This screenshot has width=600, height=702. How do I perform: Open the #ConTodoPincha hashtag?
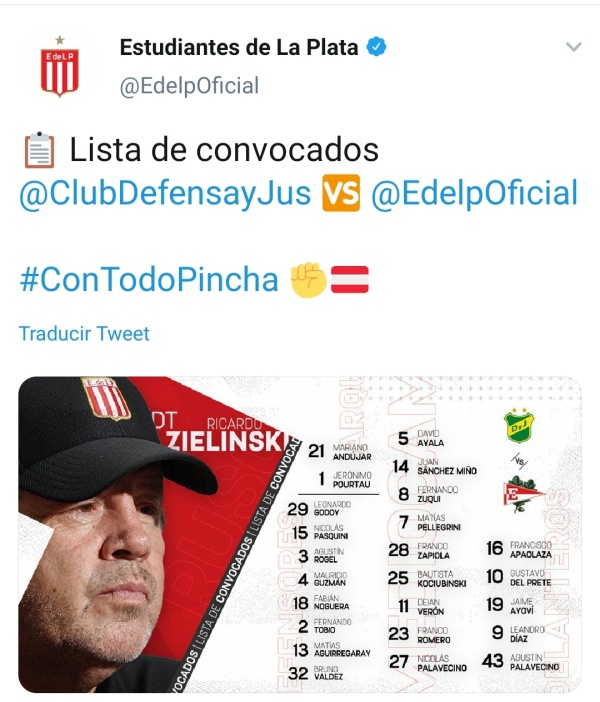(148, 279)
